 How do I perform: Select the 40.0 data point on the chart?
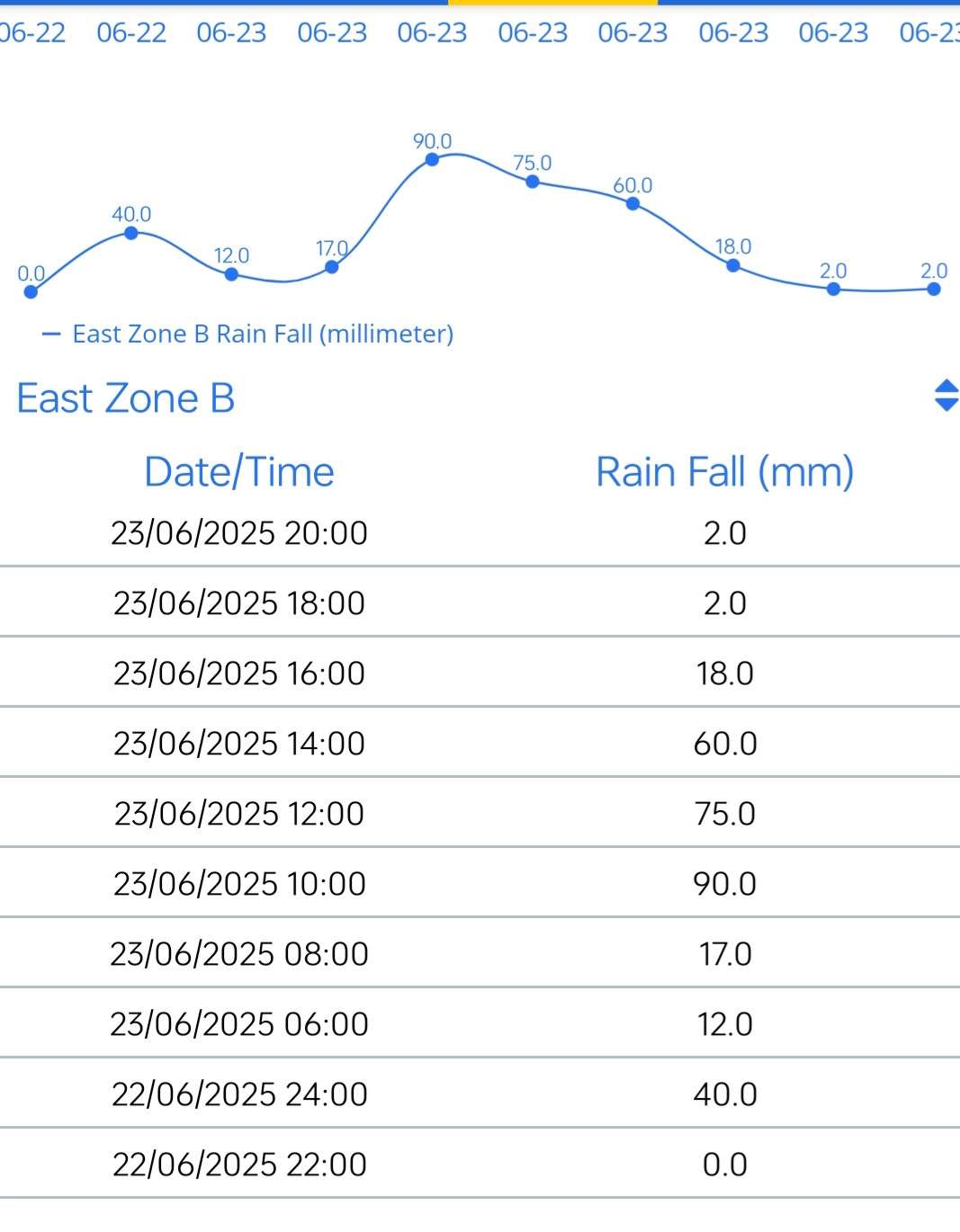(x=131, y=234)
